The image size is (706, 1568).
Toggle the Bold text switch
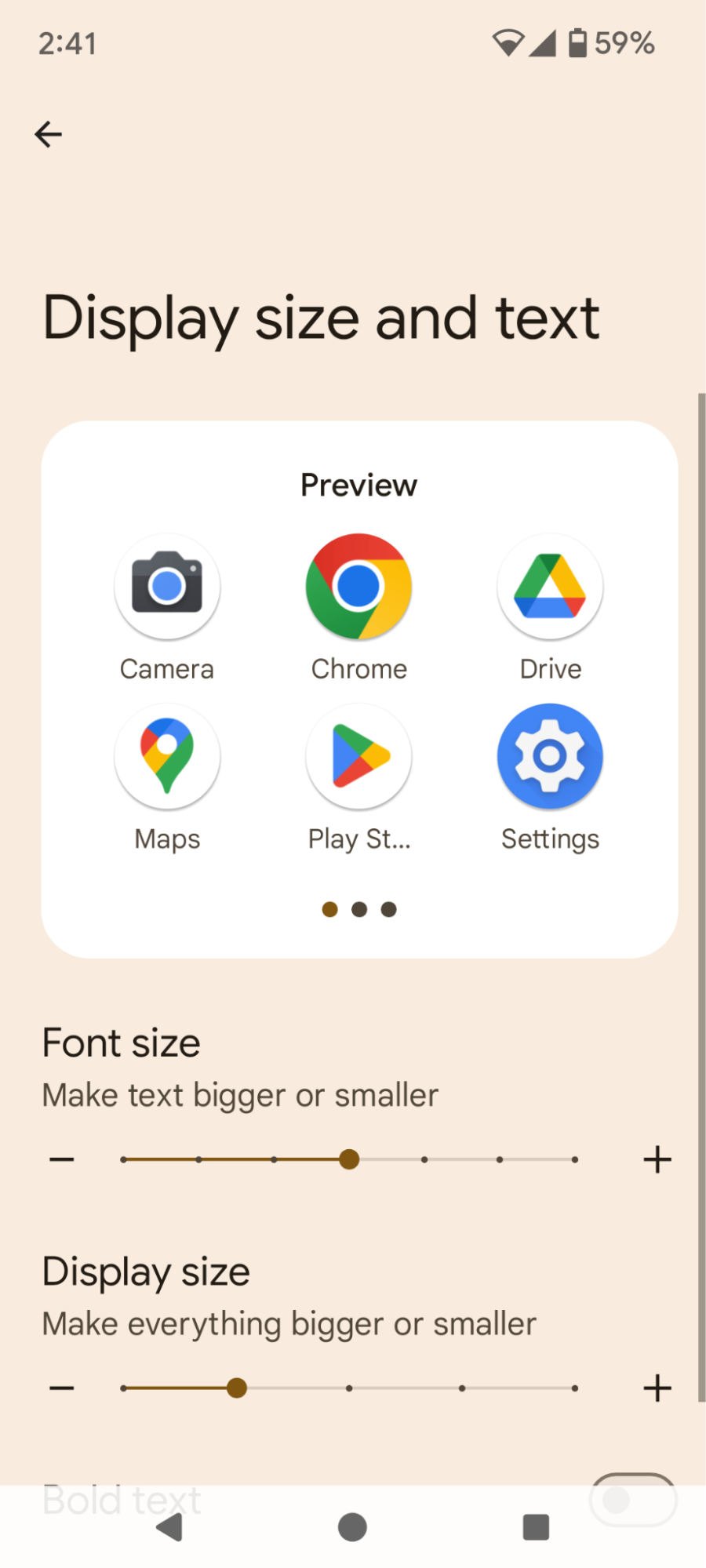[633, 1499]
